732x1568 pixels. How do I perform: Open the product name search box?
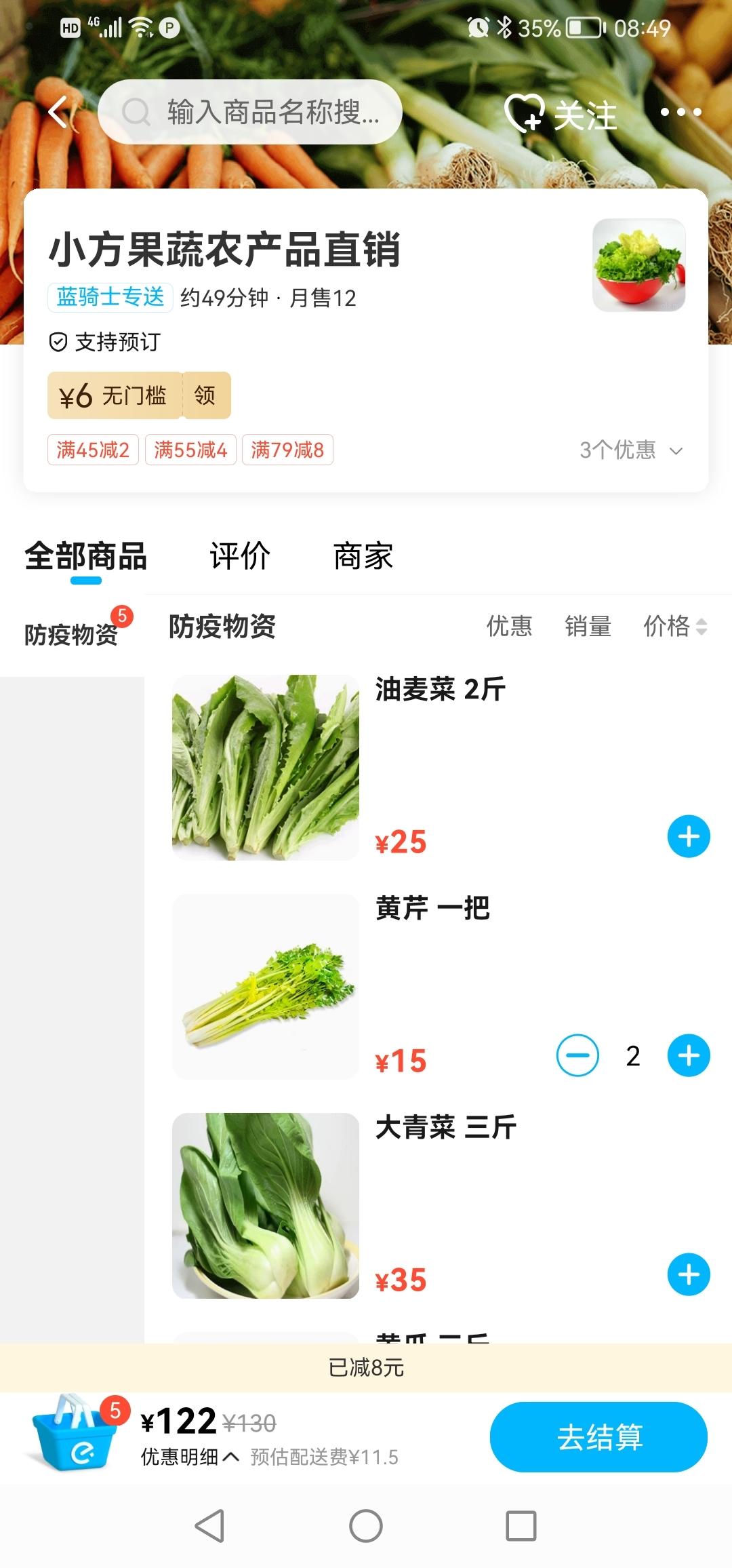pos(251,112)
